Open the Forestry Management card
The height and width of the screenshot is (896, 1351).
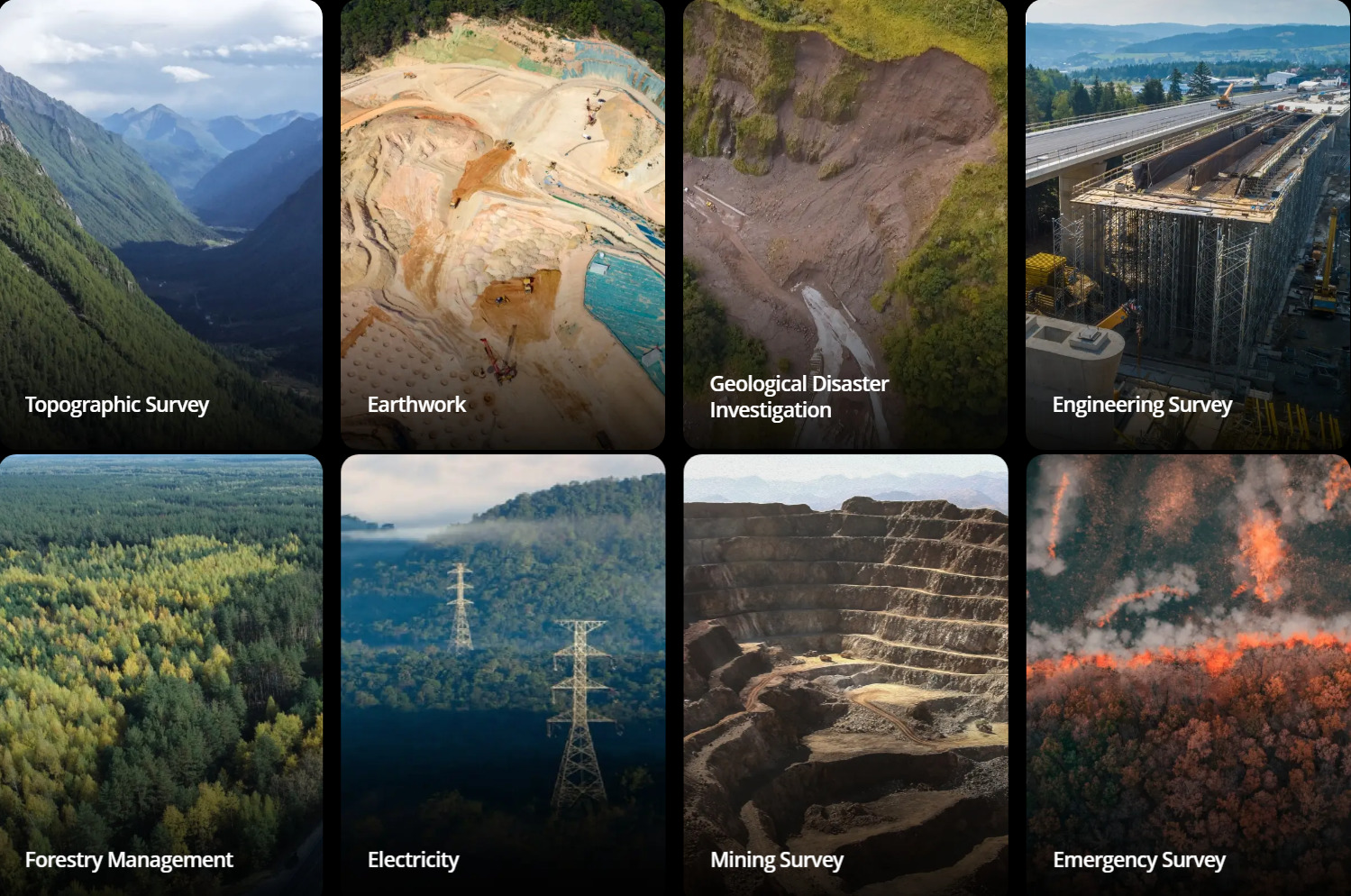[x=160, y=676]
